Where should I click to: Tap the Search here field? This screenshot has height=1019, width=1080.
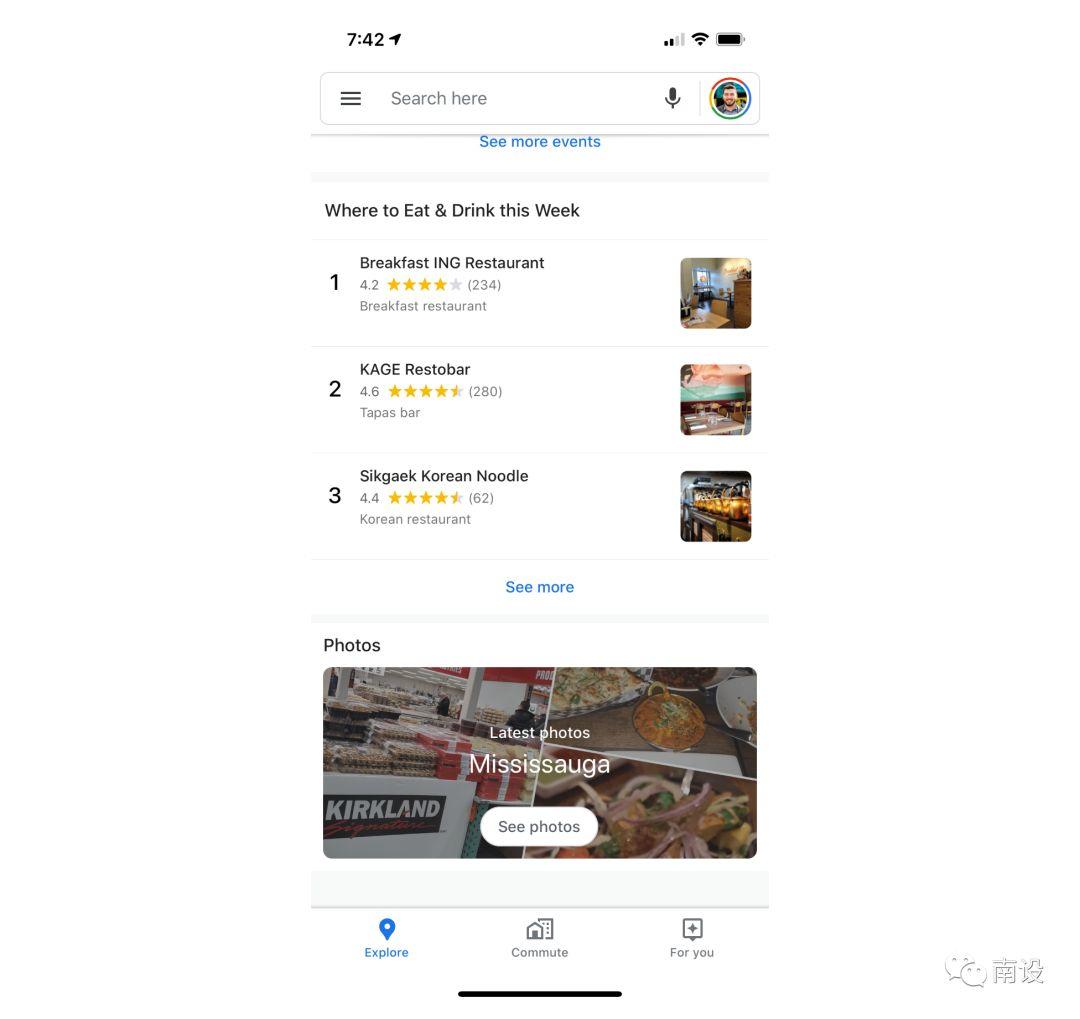click(500, 98)
